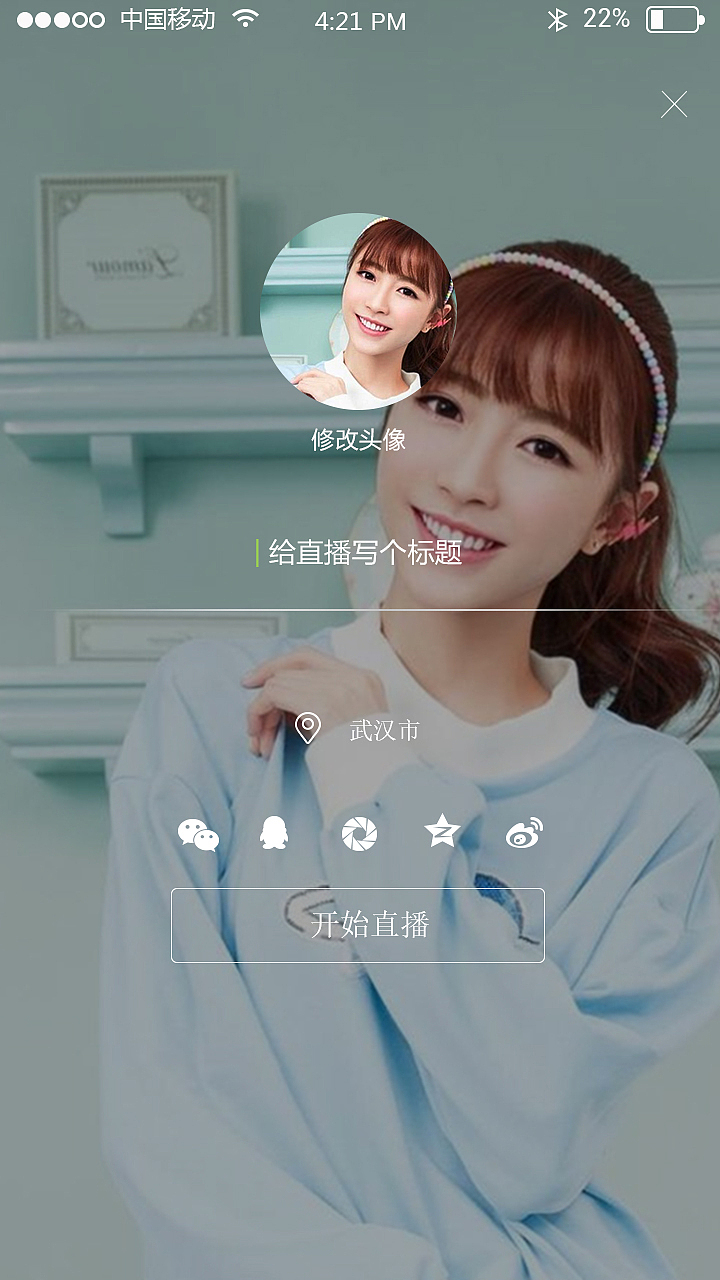Click the 给直播写个标题 title field
720x1280 pixels.
tap(362, 550)
